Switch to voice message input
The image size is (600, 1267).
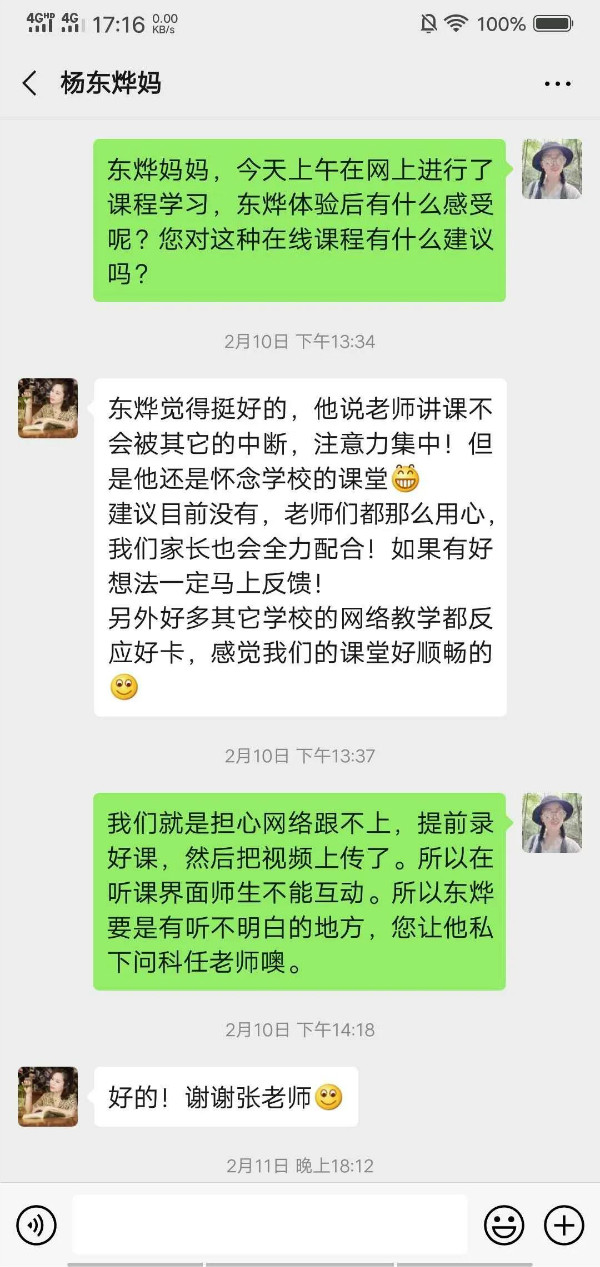click(x=37, y=1224)
